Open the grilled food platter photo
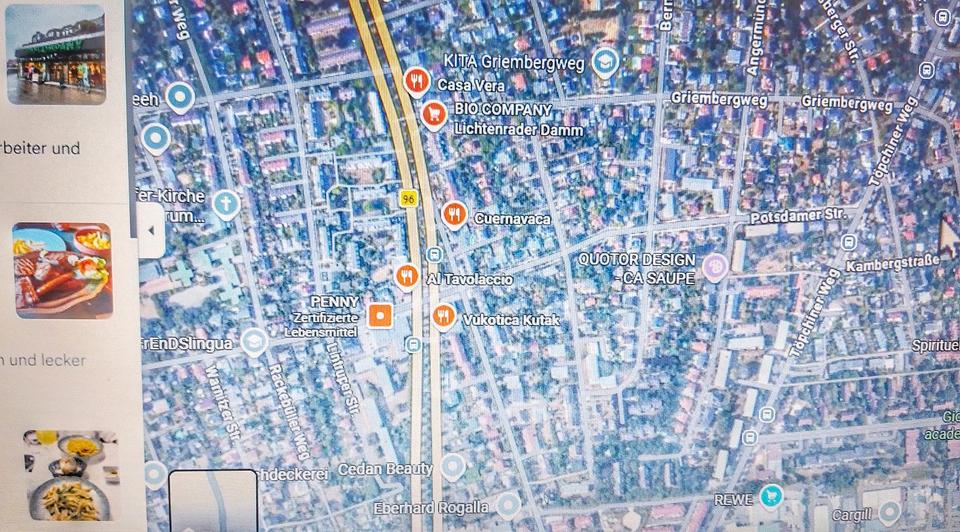This screenshot has height=532, width=960. (x=62, y=270)
